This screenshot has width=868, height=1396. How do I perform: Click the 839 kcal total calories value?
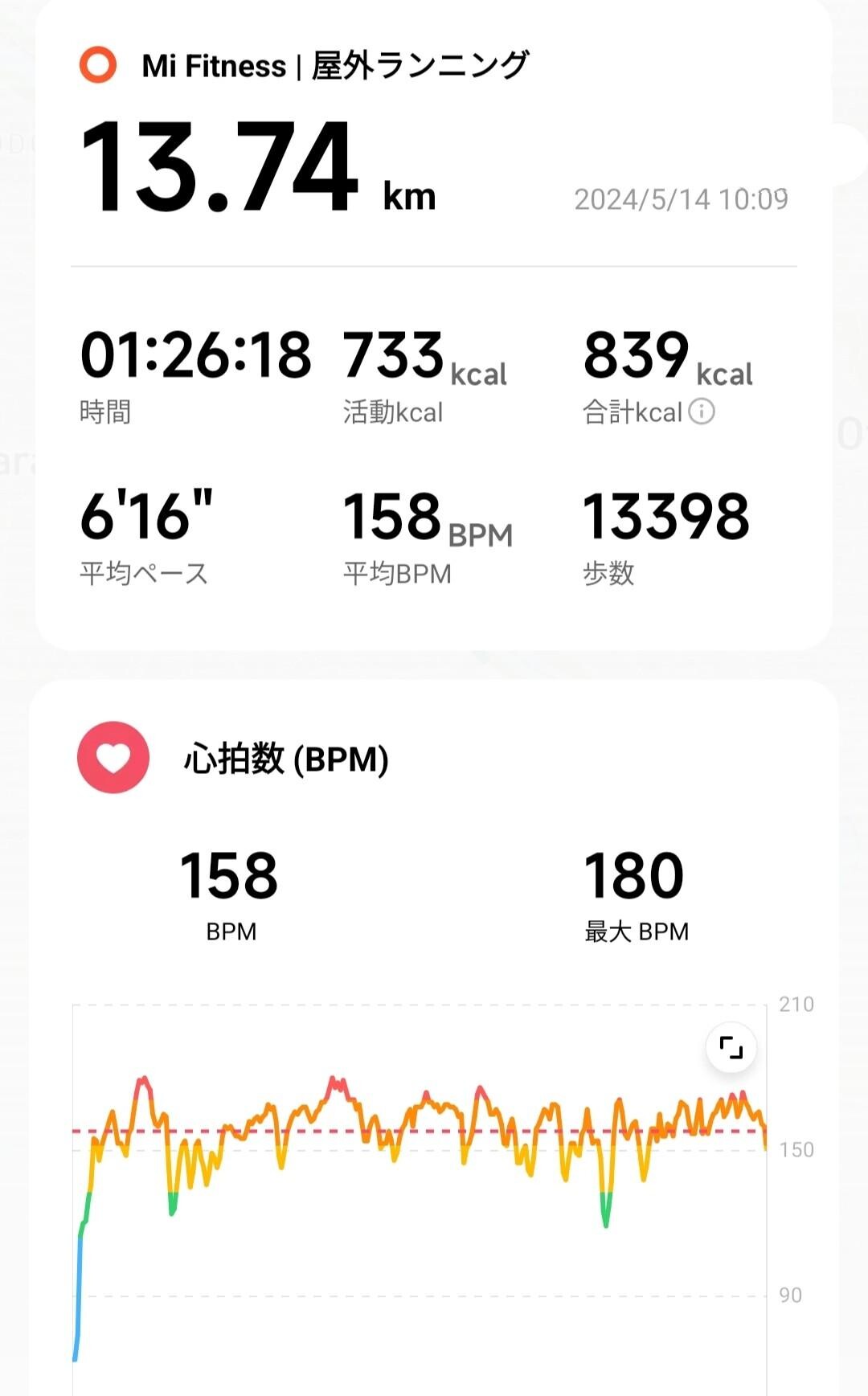[x=669, y=355]
